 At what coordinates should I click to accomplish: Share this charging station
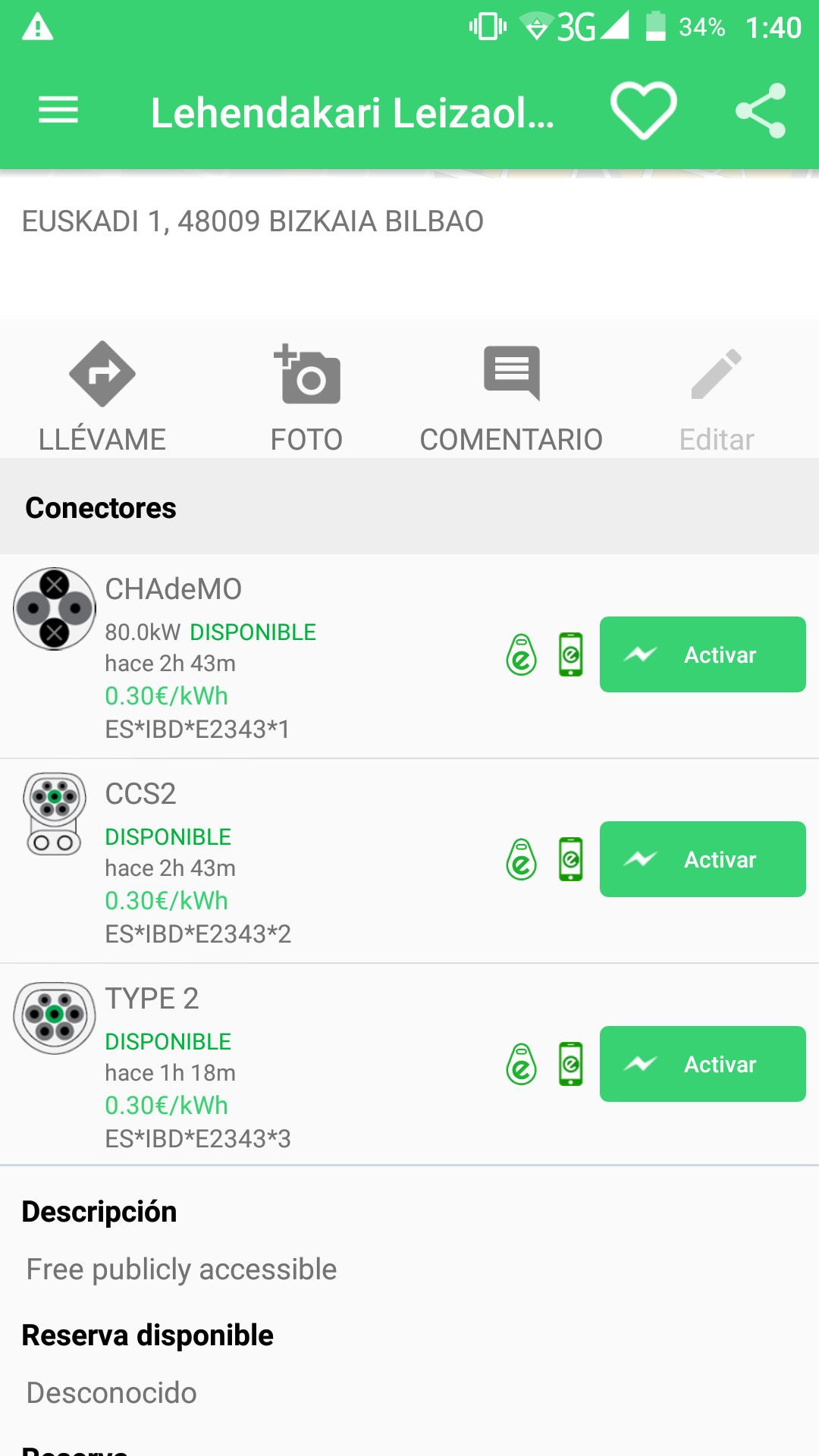click(x=761, y=111)
